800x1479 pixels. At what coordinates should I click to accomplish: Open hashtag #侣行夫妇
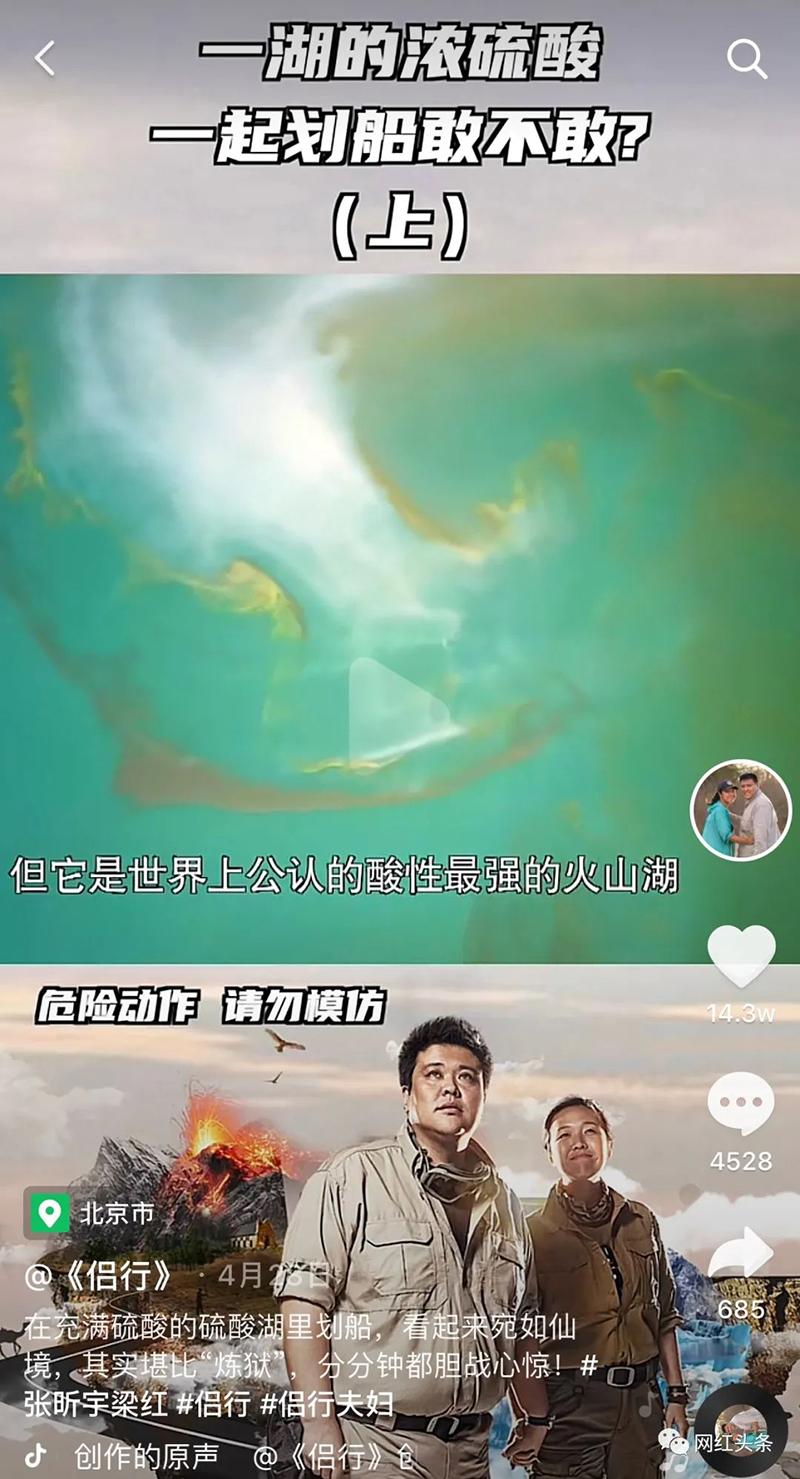tap(327, 1402)
